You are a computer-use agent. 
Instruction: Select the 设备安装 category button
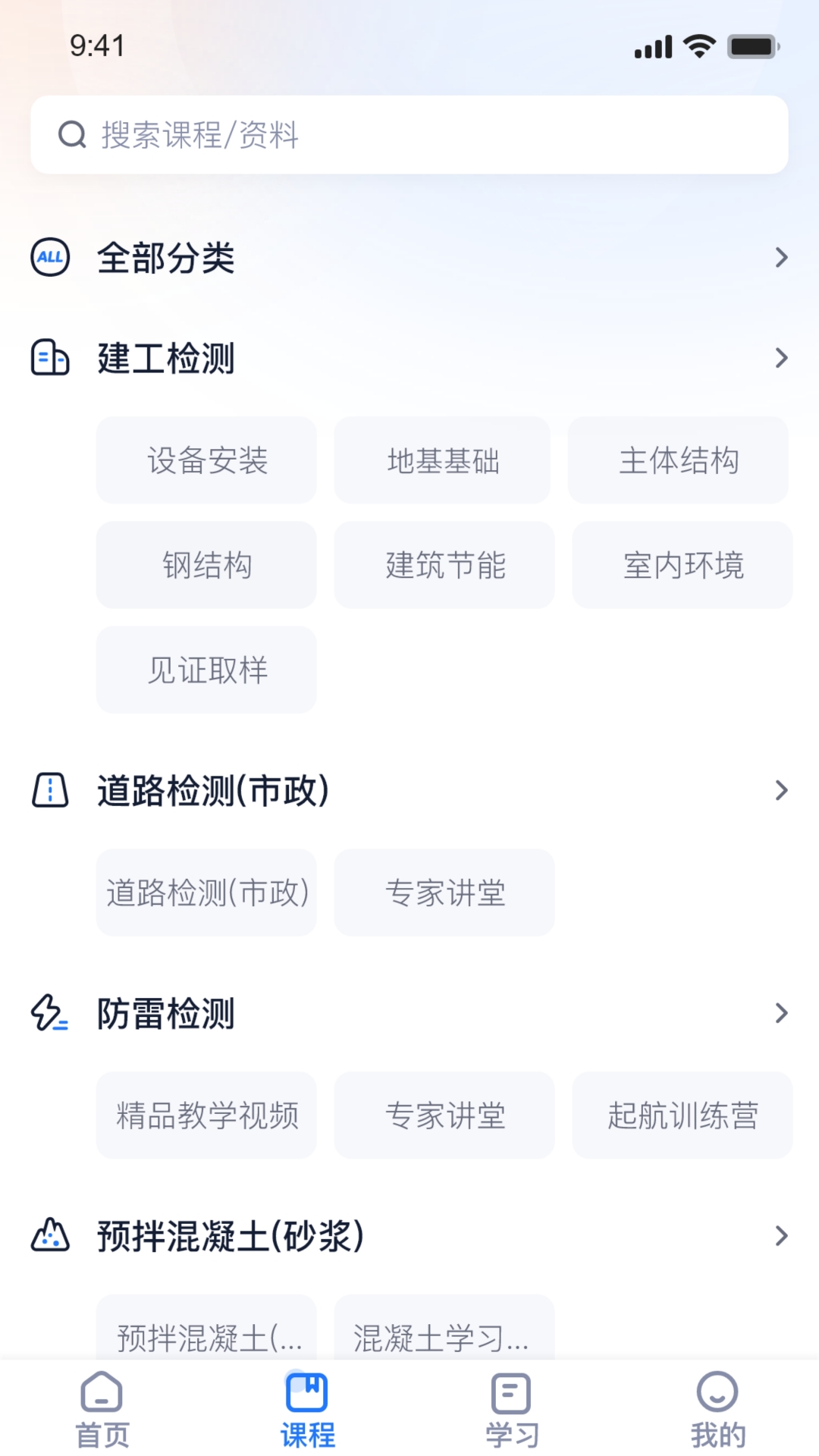click(x=206, y=460)
